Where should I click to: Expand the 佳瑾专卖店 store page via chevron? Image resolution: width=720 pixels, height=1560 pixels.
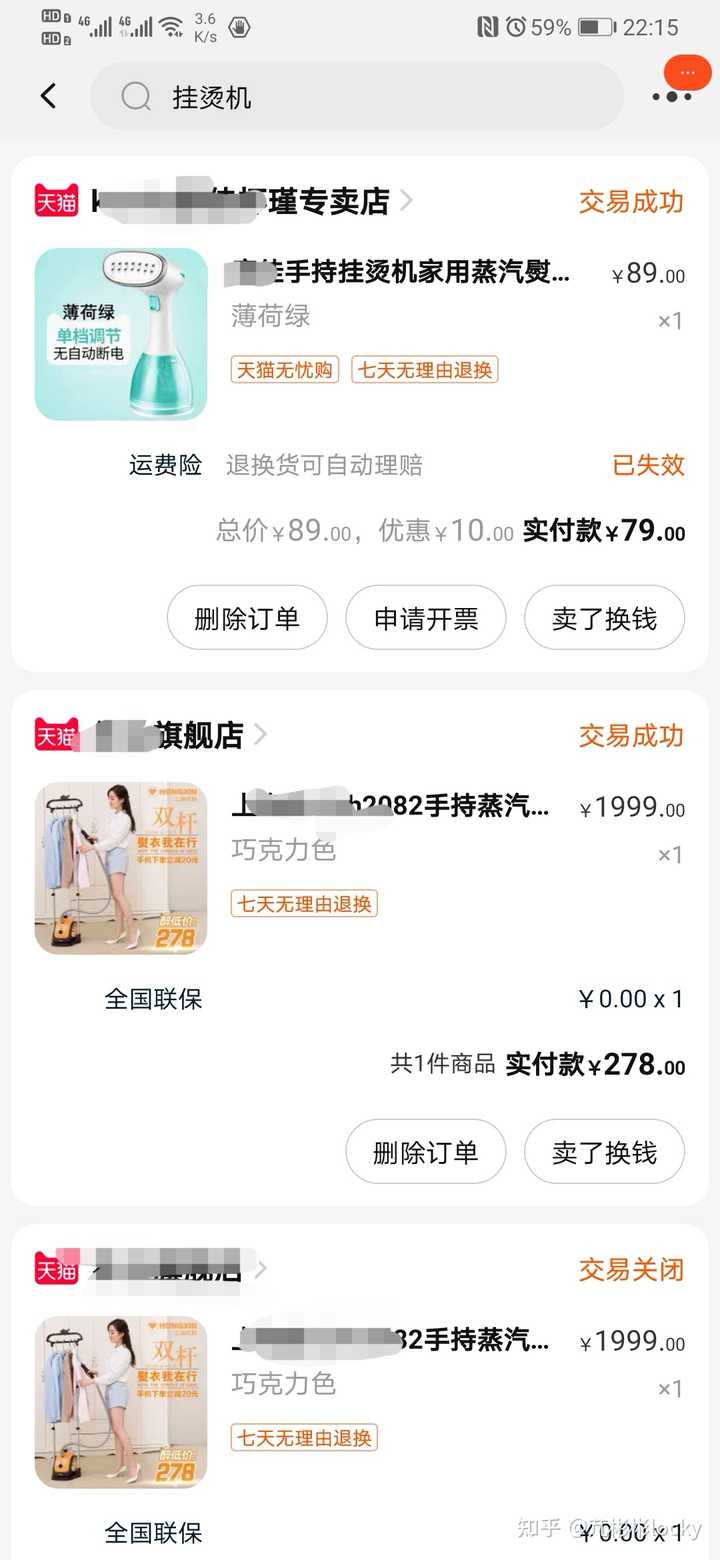[406, 200]
